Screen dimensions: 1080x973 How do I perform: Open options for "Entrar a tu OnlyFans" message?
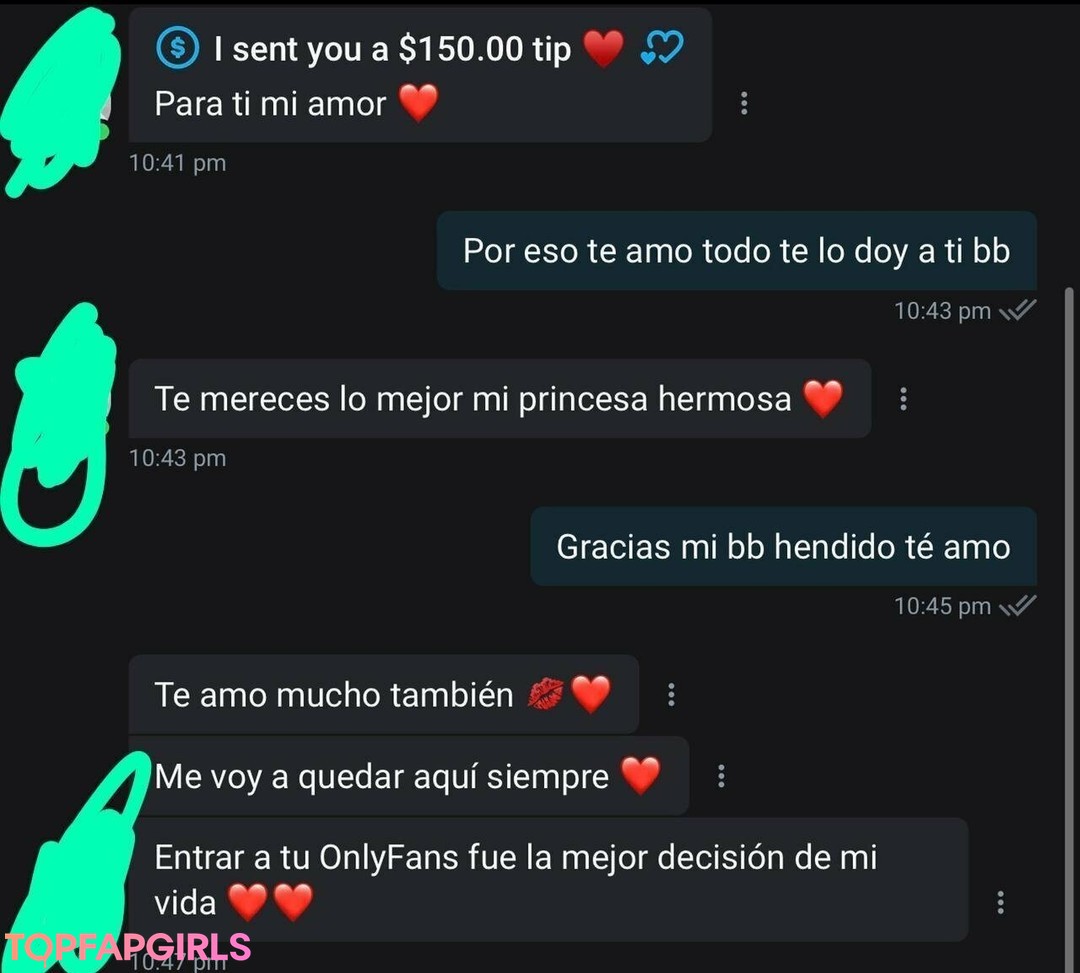point(1000,902)
